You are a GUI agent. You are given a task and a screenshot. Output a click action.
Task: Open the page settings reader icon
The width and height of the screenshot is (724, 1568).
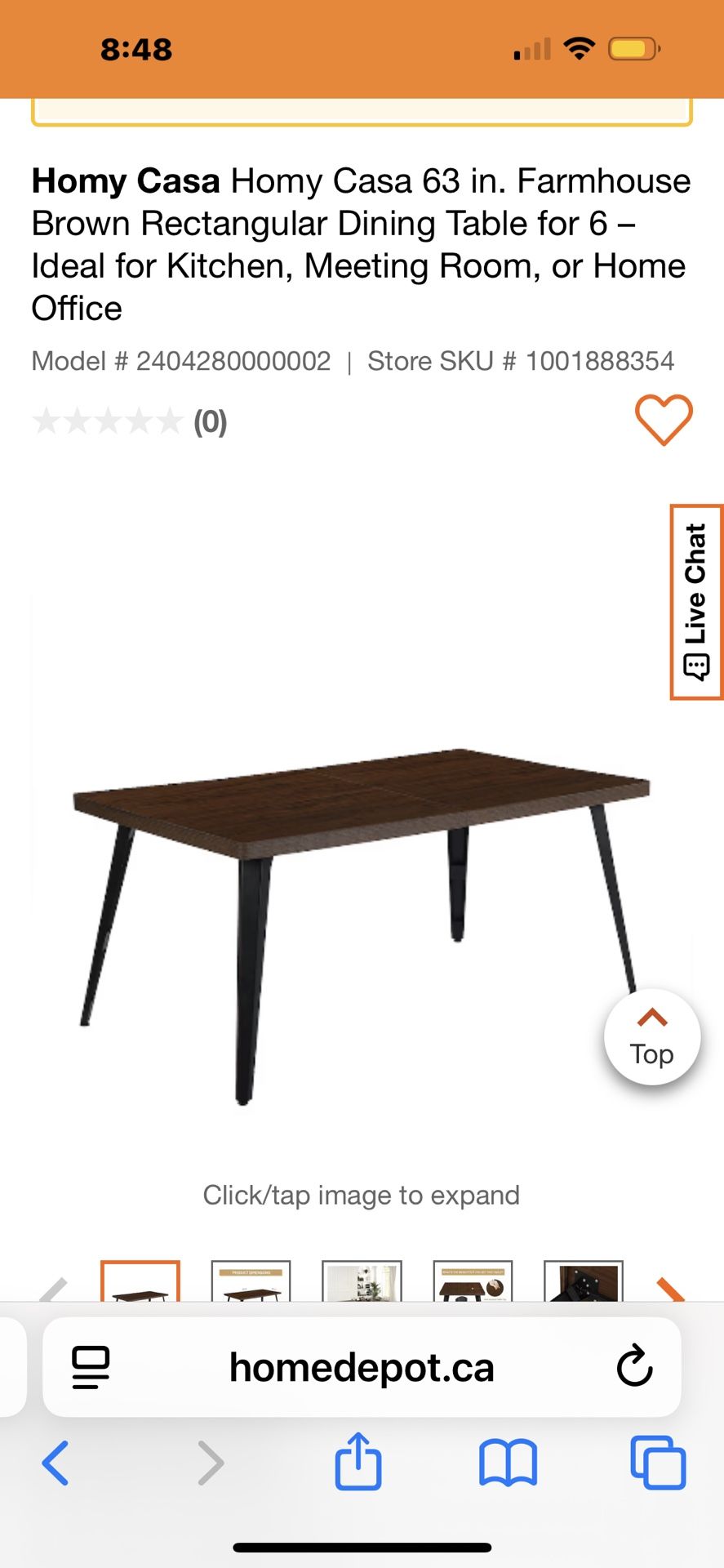click(90, 1368)
